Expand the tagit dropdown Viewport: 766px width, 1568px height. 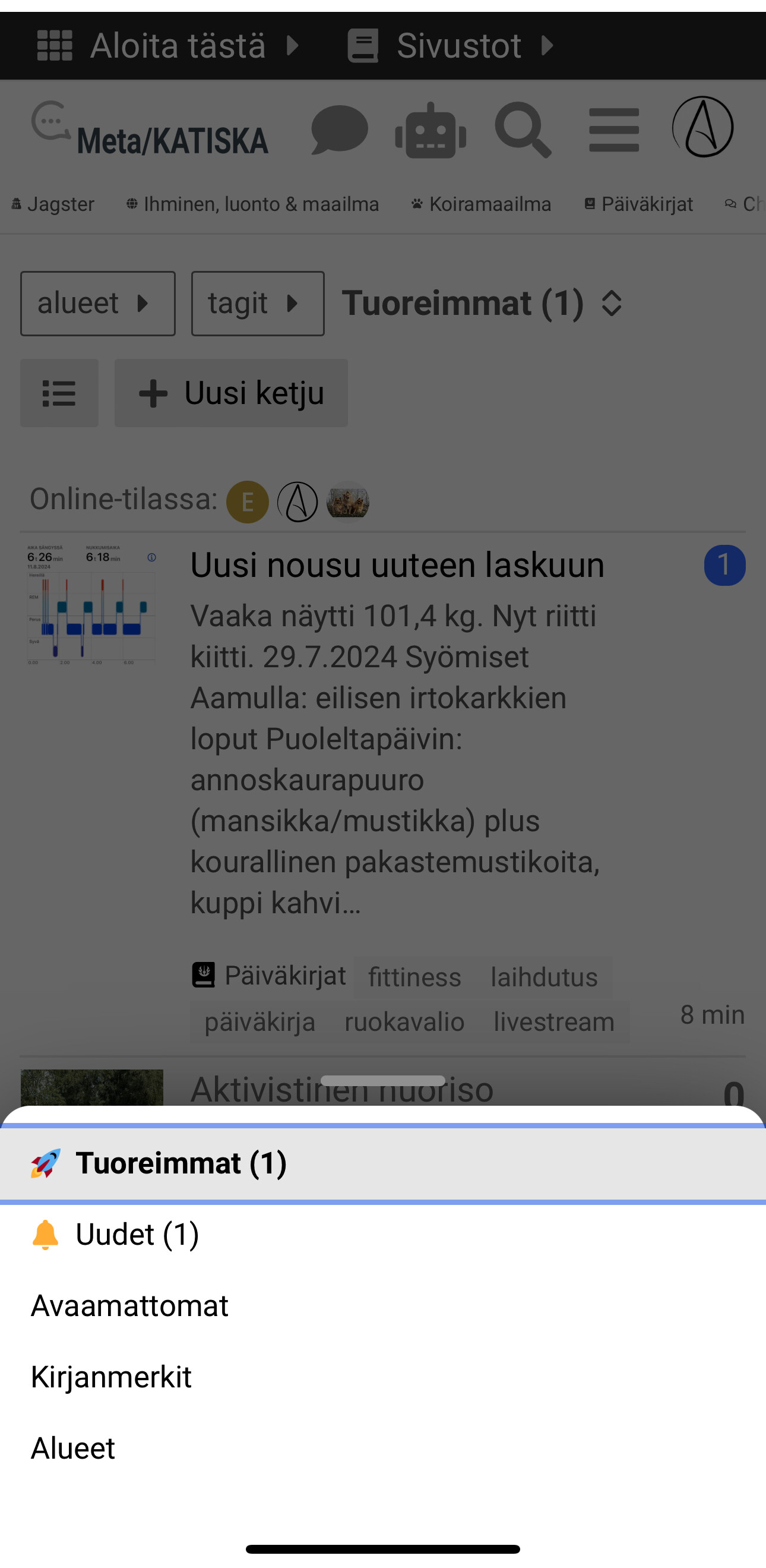point(257,303)
